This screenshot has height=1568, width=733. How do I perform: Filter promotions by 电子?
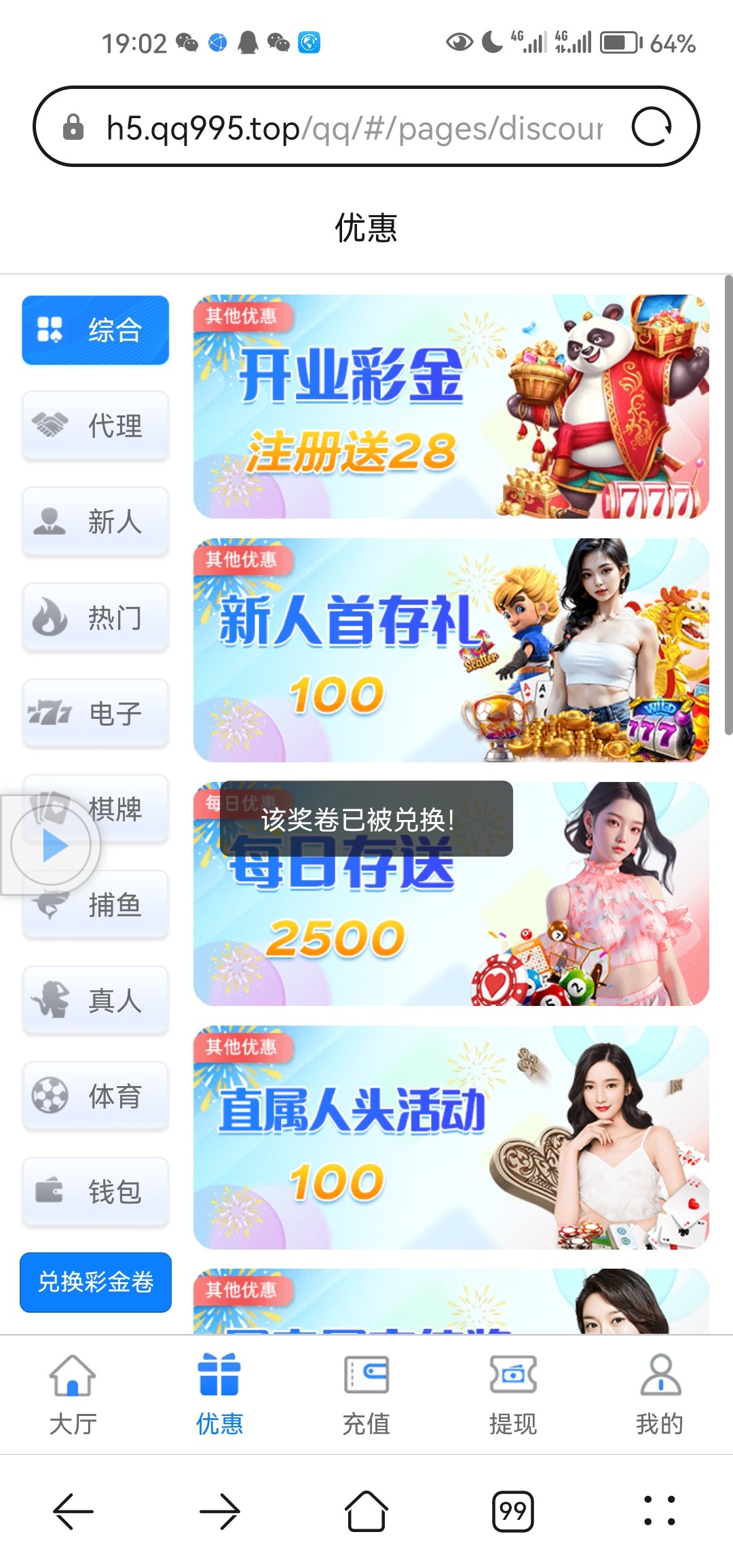coord(95,713)
